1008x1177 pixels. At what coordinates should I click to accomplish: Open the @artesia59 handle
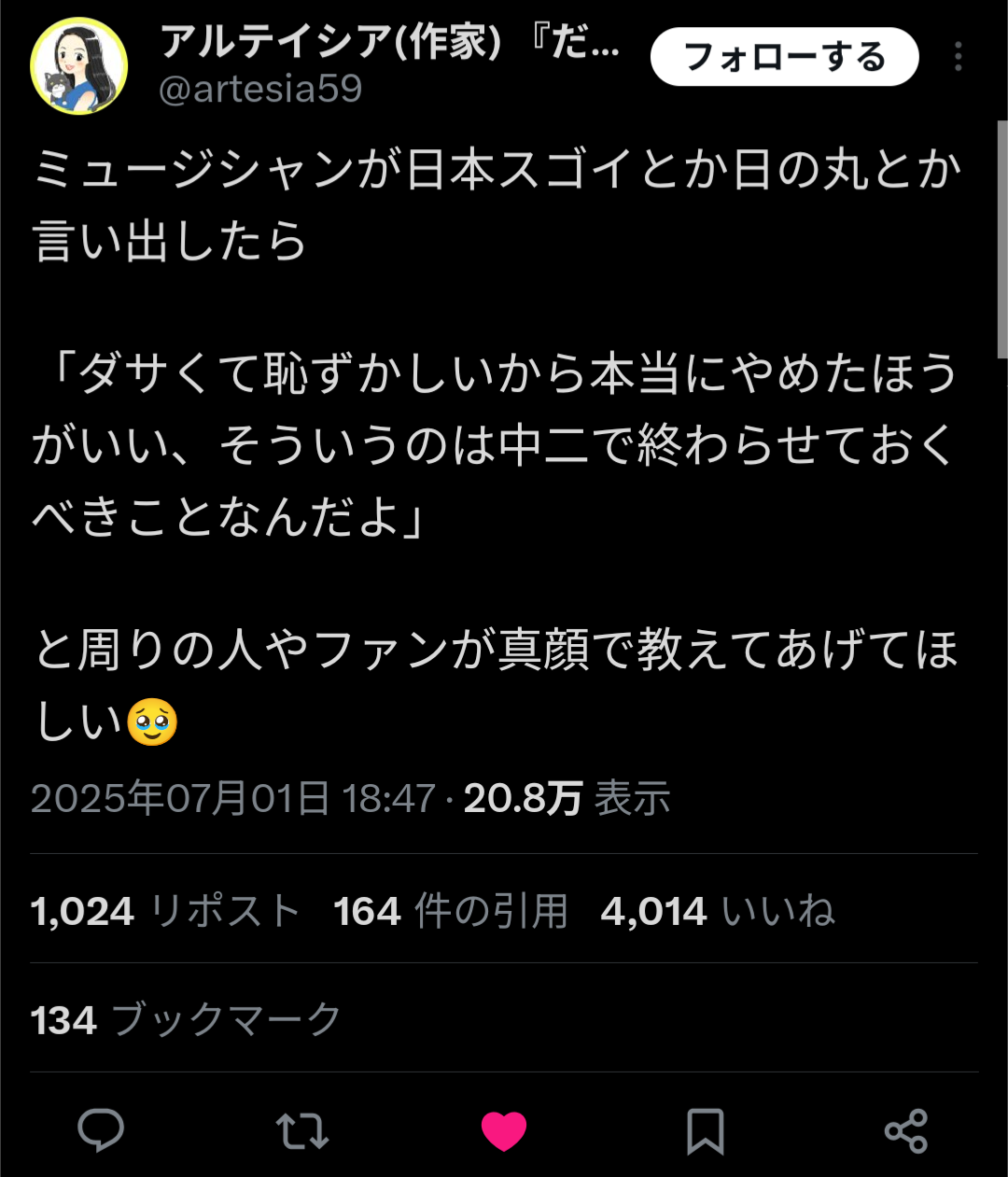click(x=260, y=90)
